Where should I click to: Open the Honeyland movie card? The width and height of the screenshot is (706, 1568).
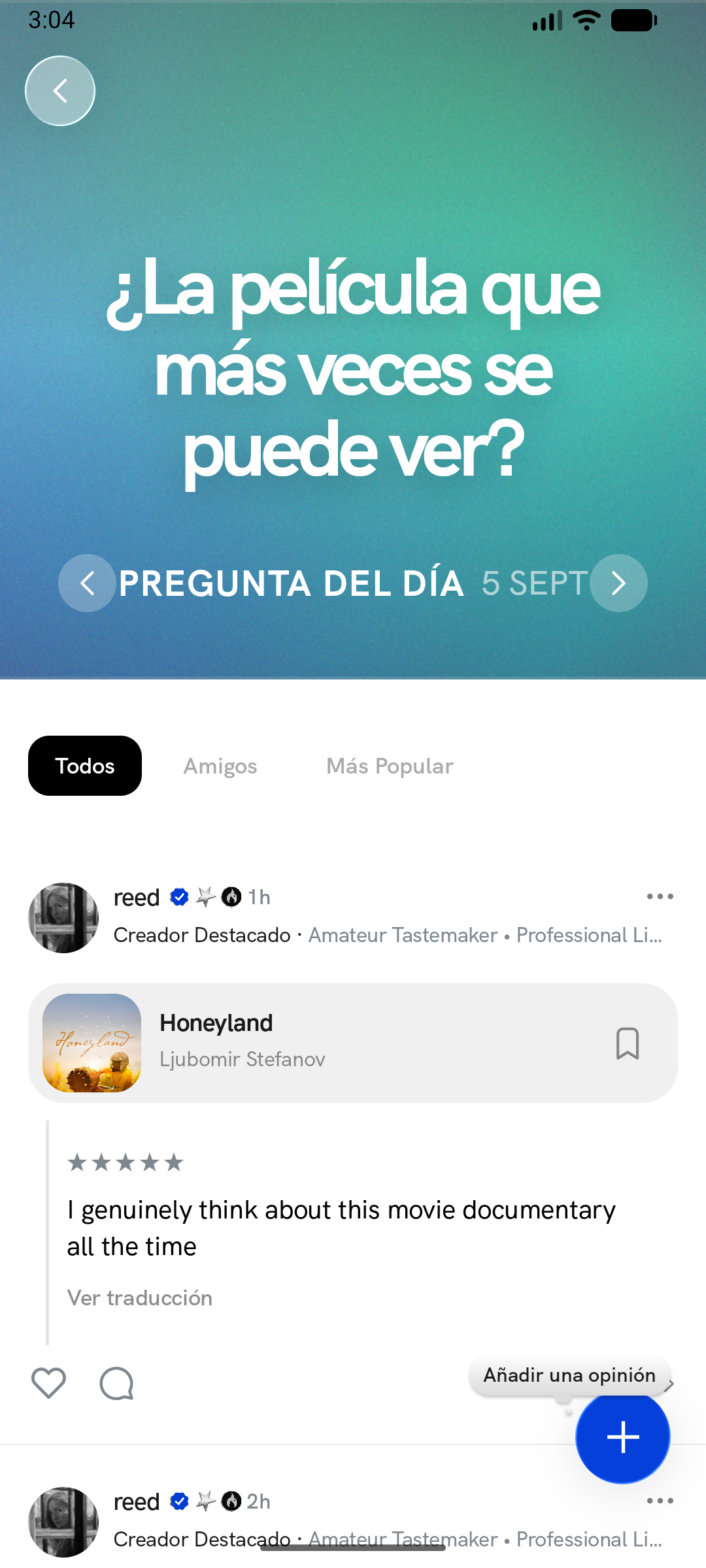click(x=353, y=1043)
